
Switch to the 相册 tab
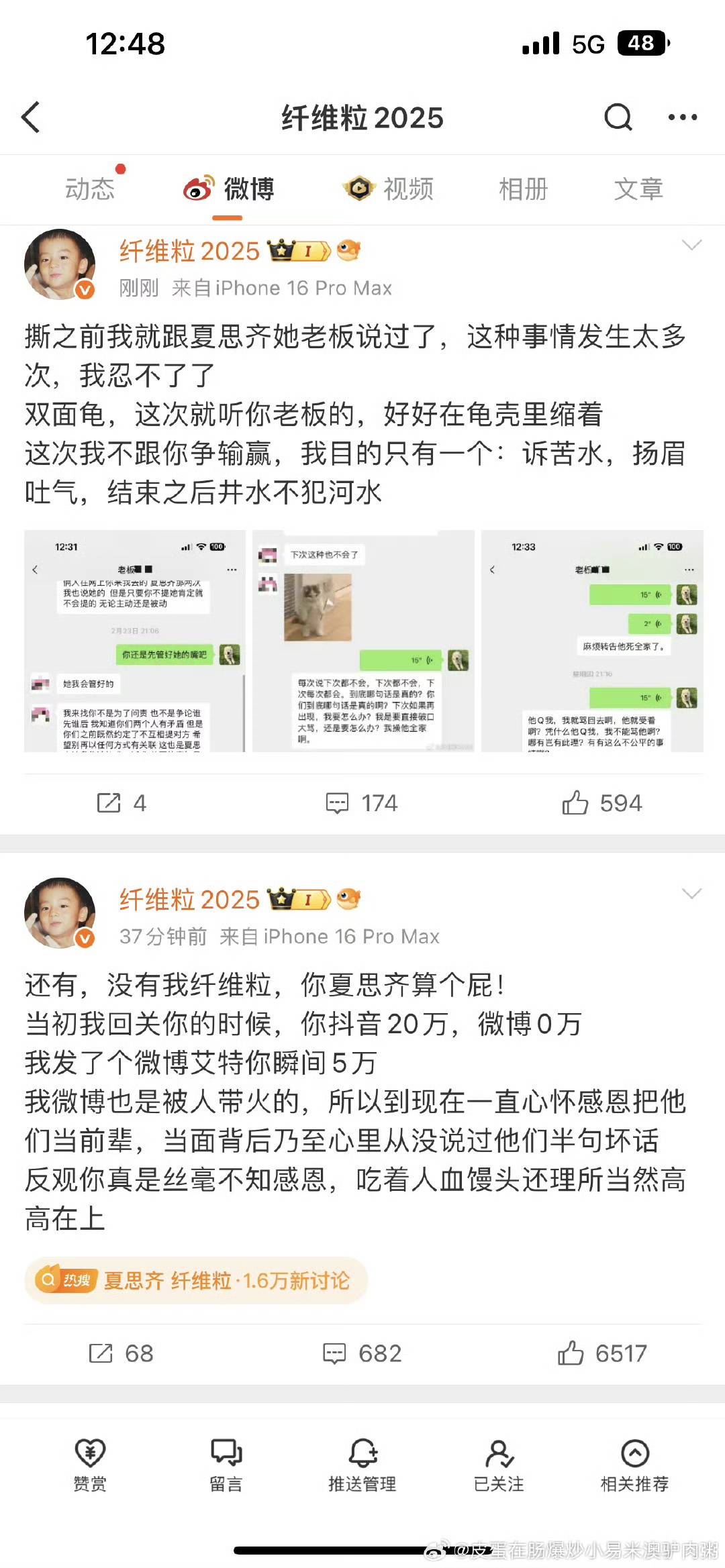pyautogui.click(x=523, y=189)
